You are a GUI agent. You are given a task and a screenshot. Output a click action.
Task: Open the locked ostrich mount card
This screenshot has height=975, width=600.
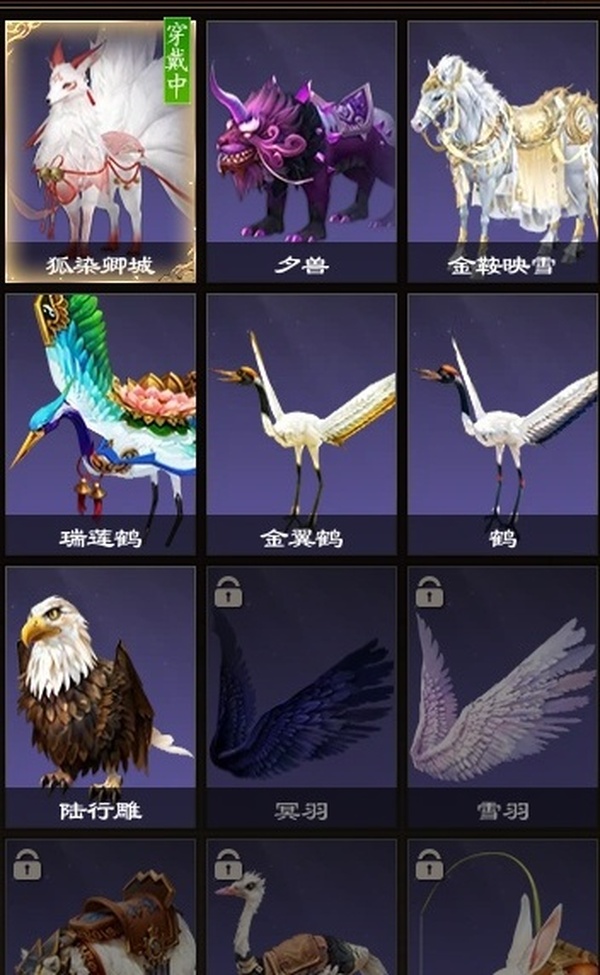coord(302,907)
